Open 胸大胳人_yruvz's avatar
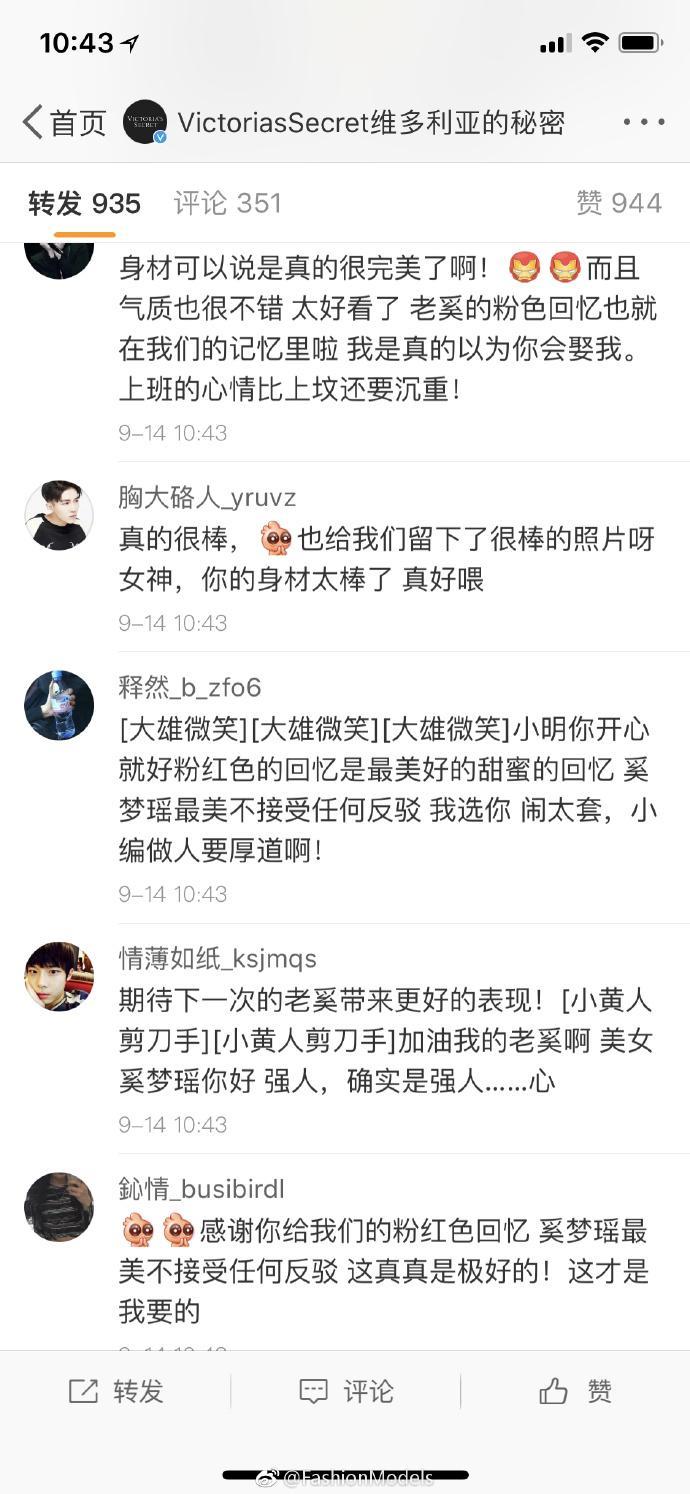Viewport: 690px width, 1494px height. [x=59, y=515]
